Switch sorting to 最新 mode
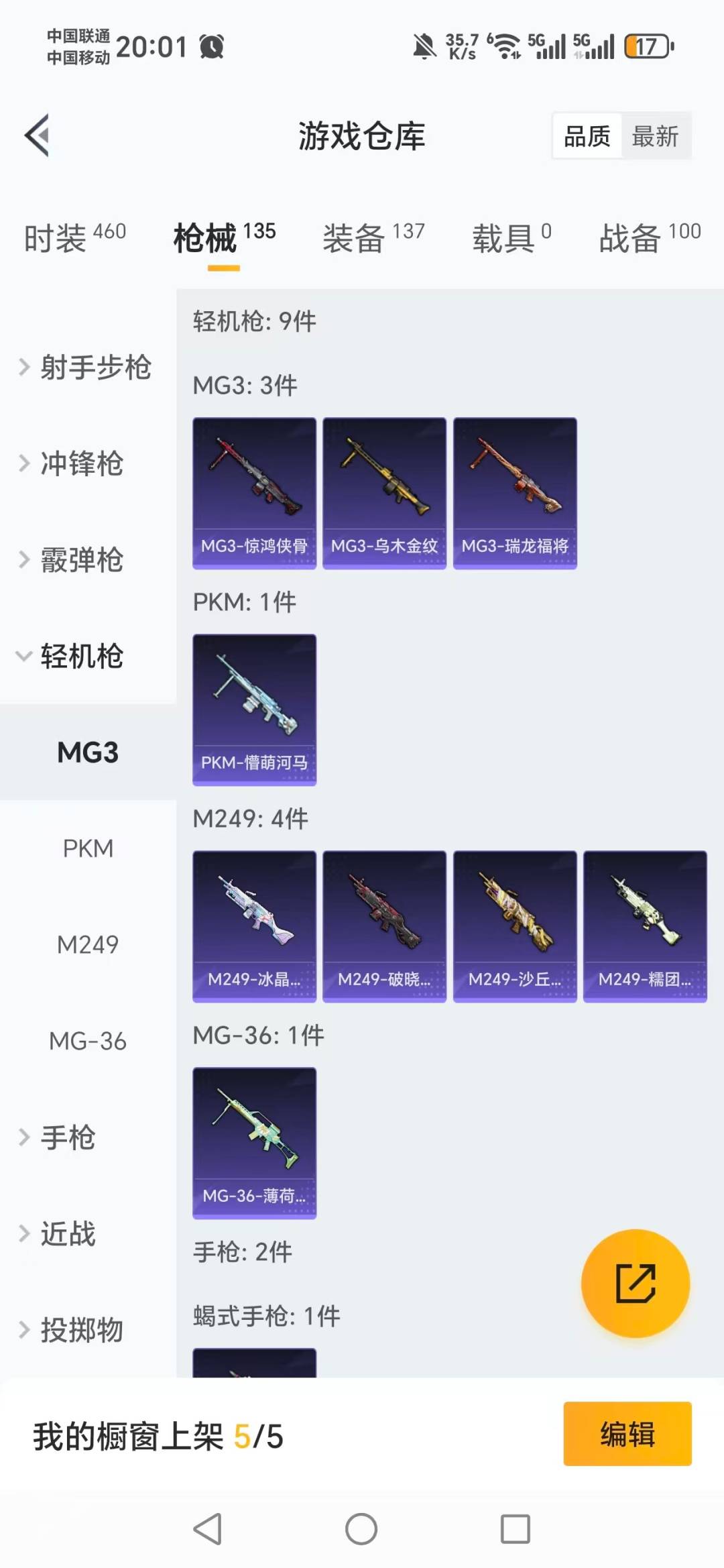Screen dimensions: 724x1568 pos(656,135)
